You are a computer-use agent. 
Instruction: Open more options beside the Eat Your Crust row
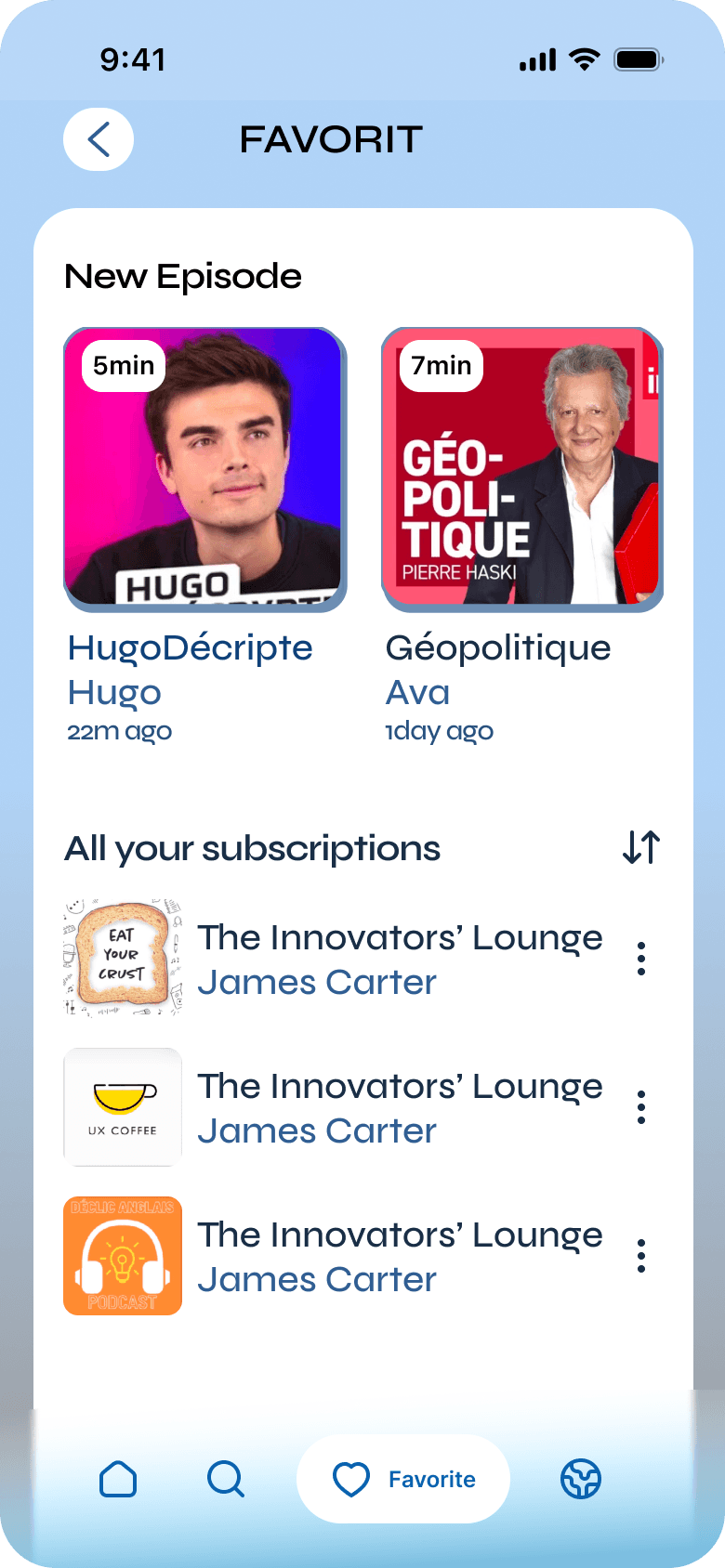641,959
